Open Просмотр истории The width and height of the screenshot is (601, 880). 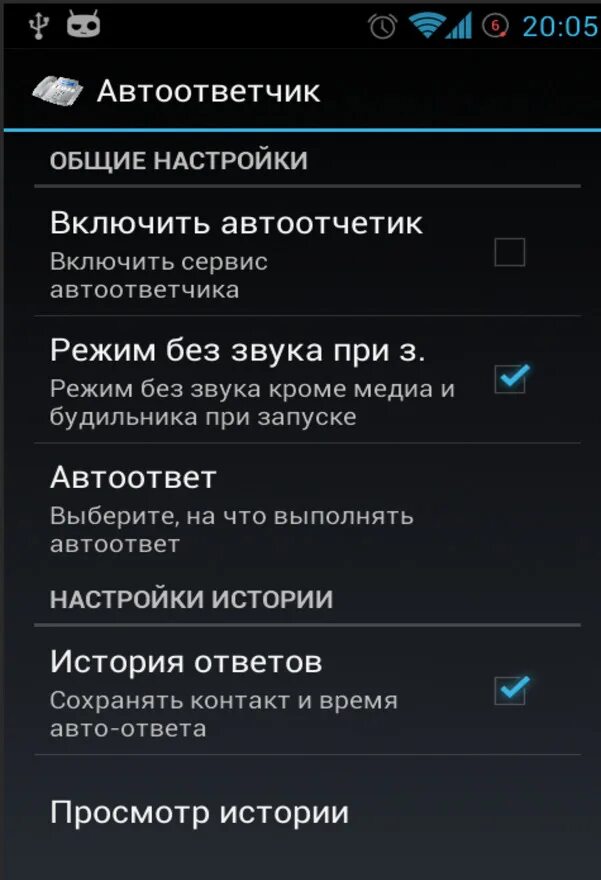pos(307,812)
